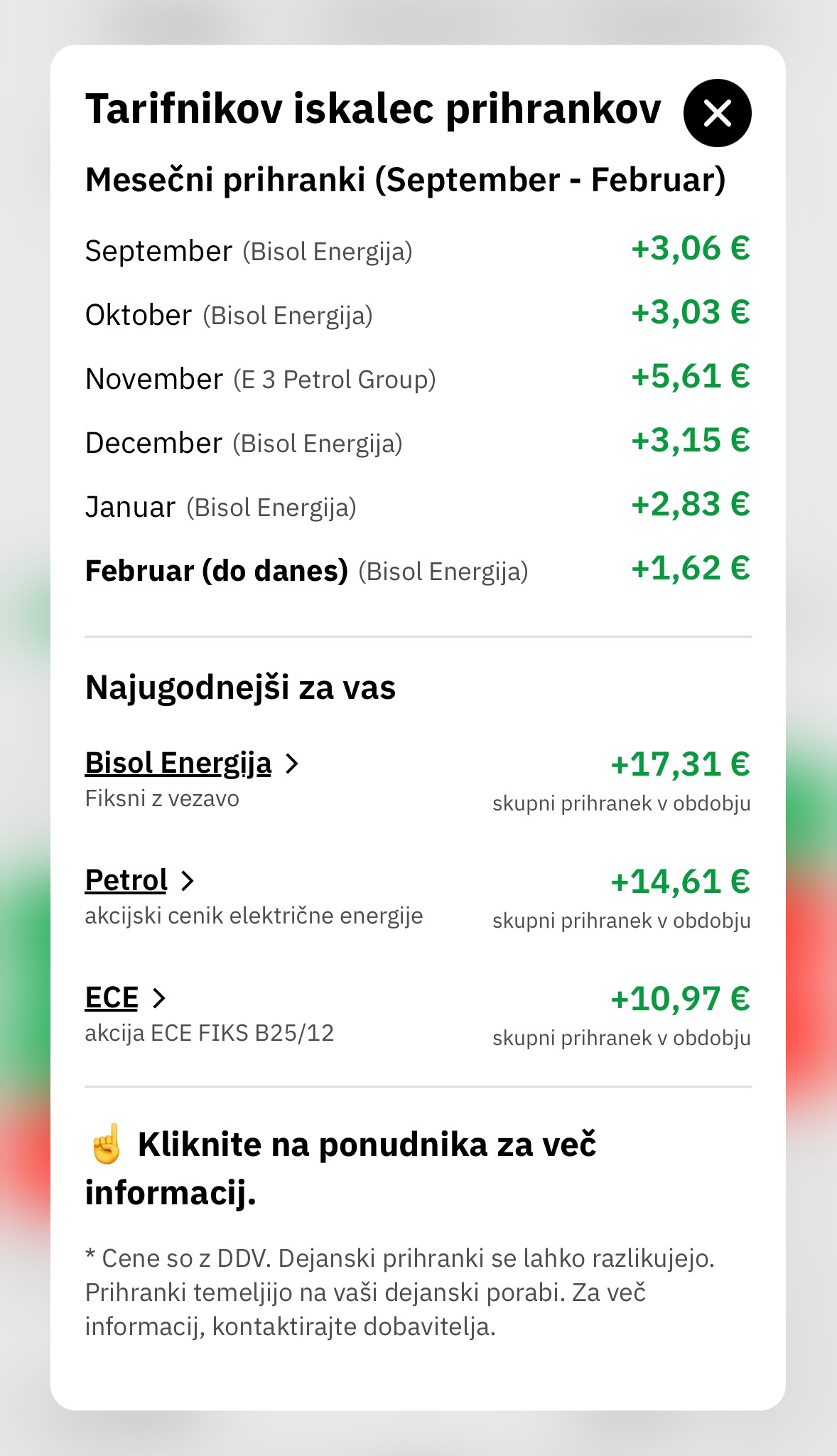
Task: Close the Tarifnikov iskalec prihrankov dialog
Action: coord(717,113)
